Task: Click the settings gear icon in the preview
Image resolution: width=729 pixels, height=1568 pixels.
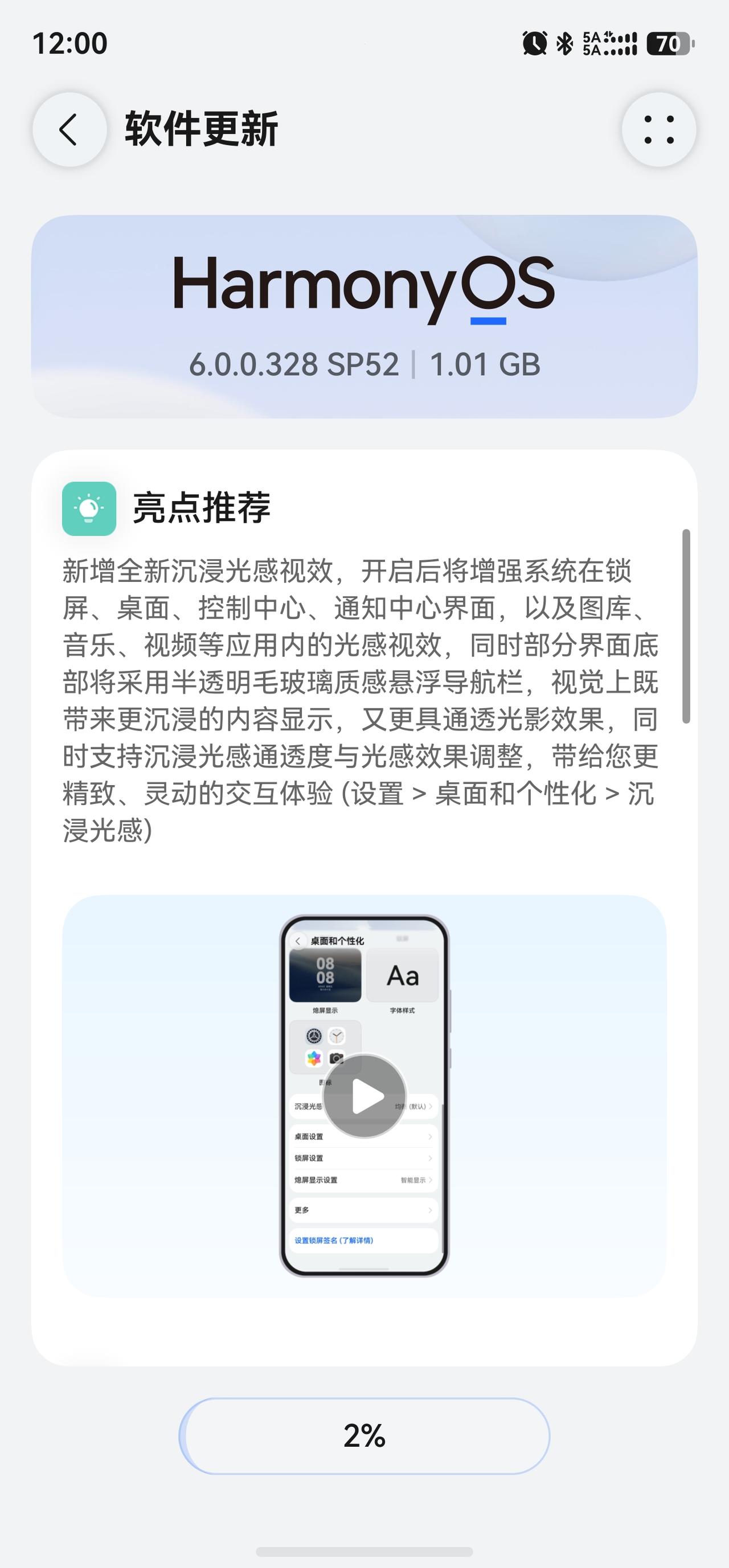Action: (314, 1037)
